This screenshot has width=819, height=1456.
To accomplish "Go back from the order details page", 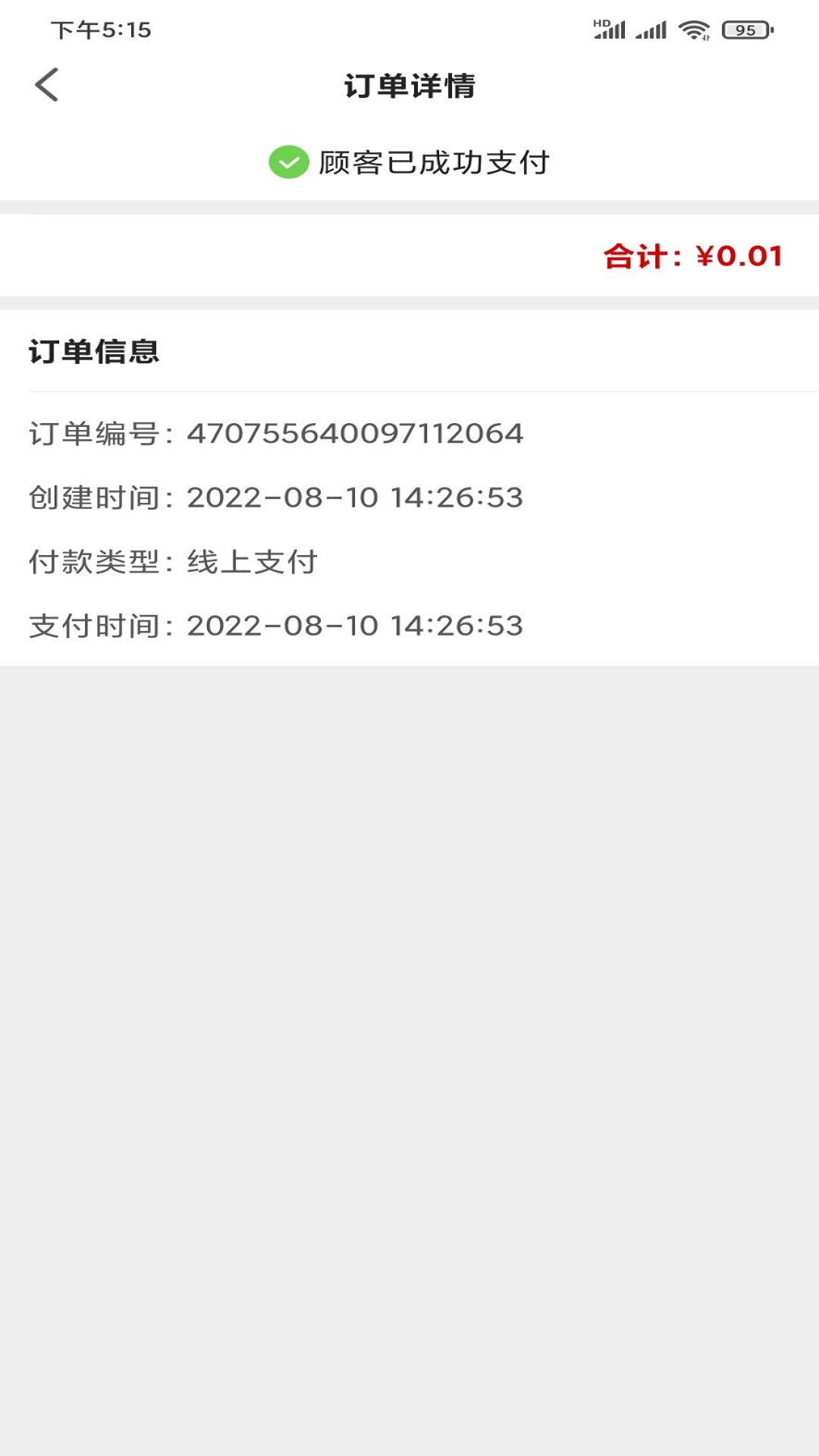I will 47,85.
